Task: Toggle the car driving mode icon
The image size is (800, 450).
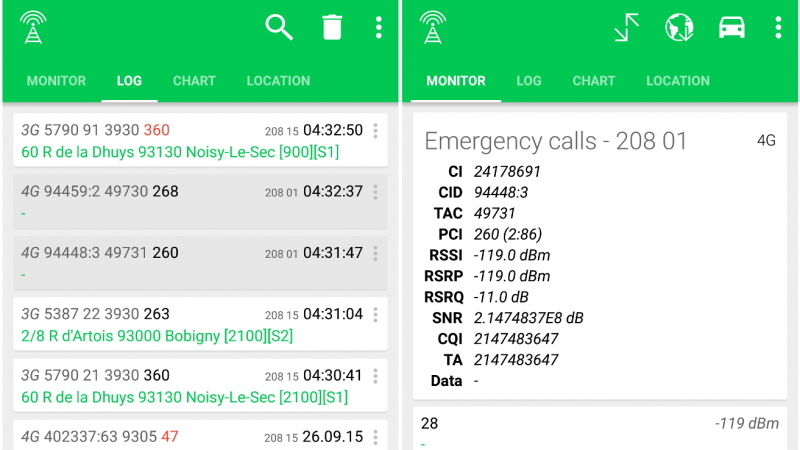Action: pyautogui.click(x=732, y=27)
